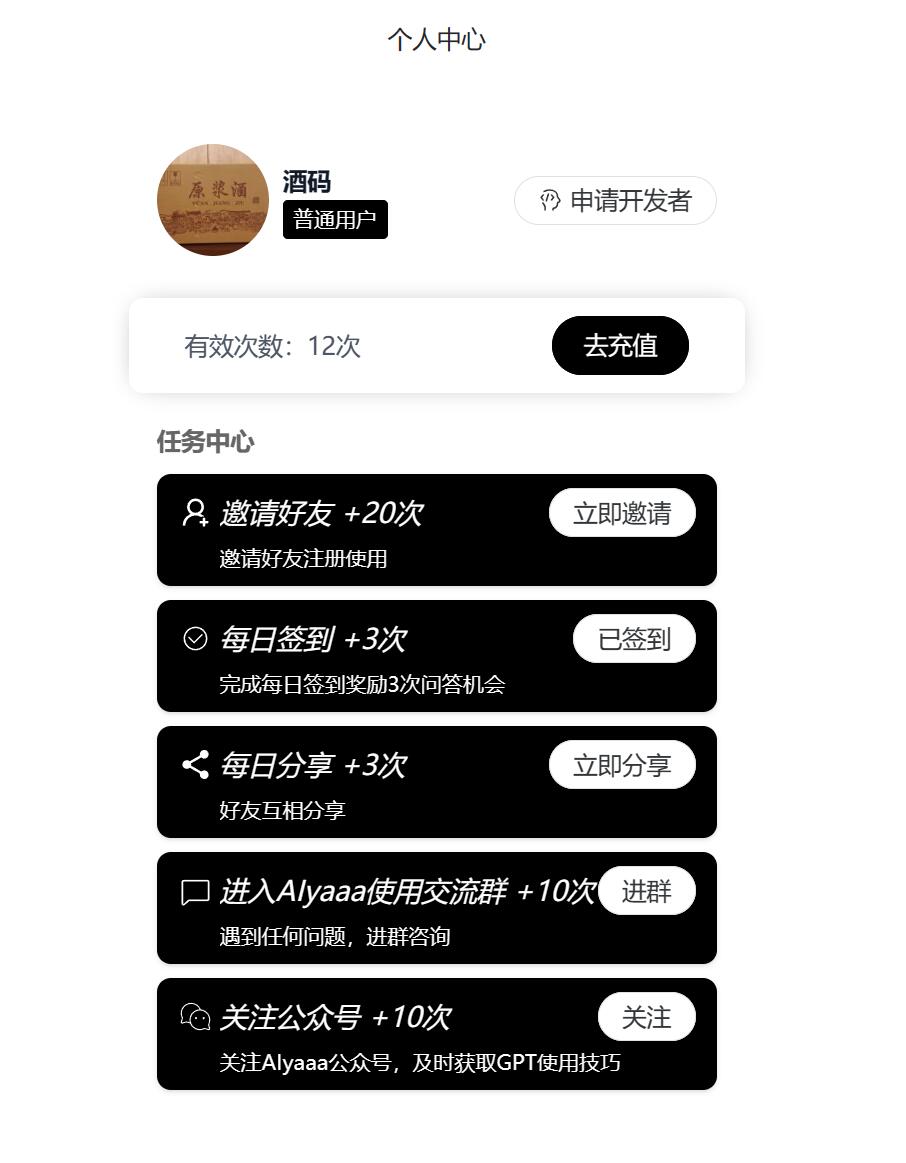
Task: Tap the 申请开发者 button
Action: (x=615, y=201)
